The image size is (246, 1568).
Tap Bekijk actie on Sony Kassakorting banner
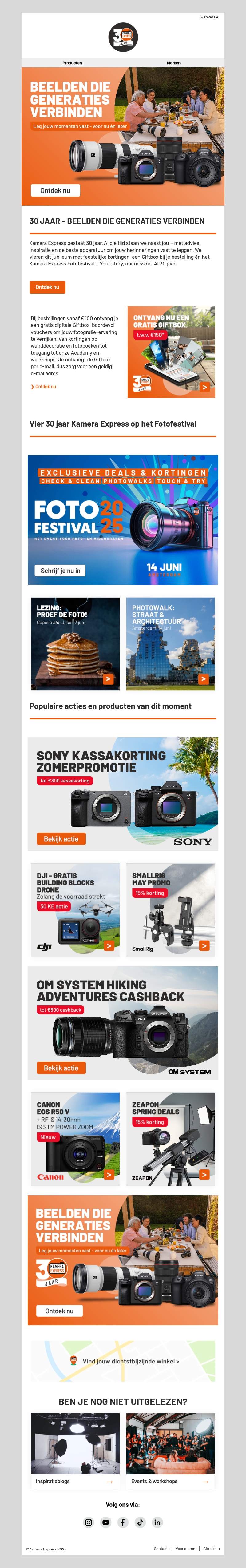[61, 838]
